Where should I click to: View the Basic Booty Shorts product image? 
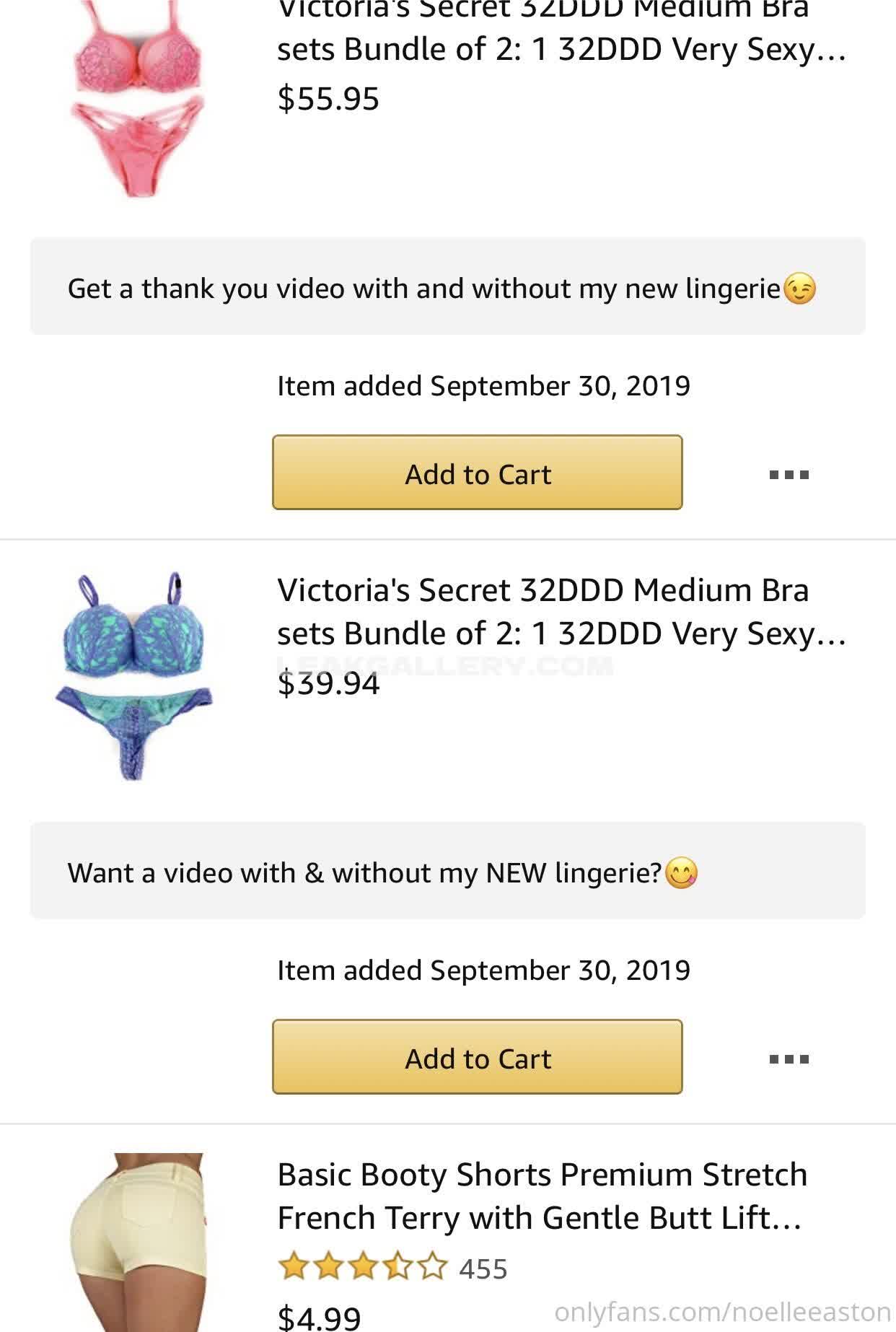137,1241
